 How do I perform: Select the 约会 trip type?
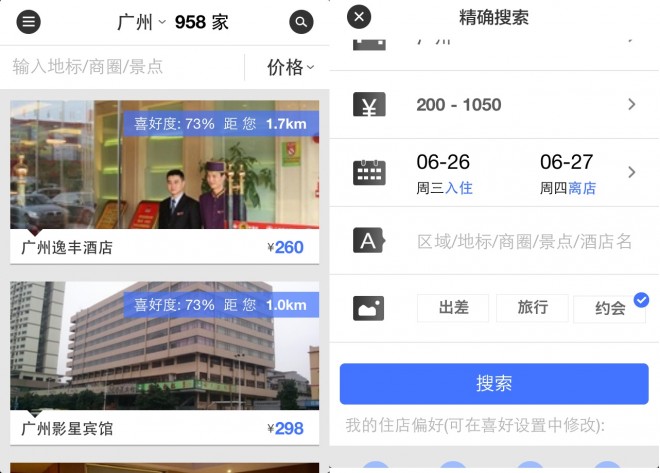610,308
